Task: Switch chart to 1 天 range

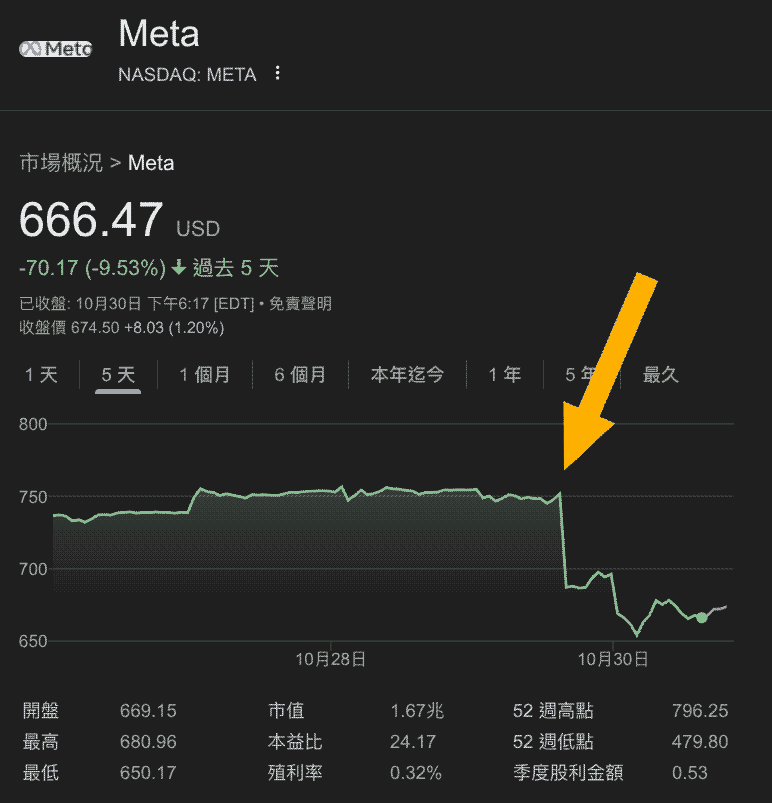Action: (42, 375)
